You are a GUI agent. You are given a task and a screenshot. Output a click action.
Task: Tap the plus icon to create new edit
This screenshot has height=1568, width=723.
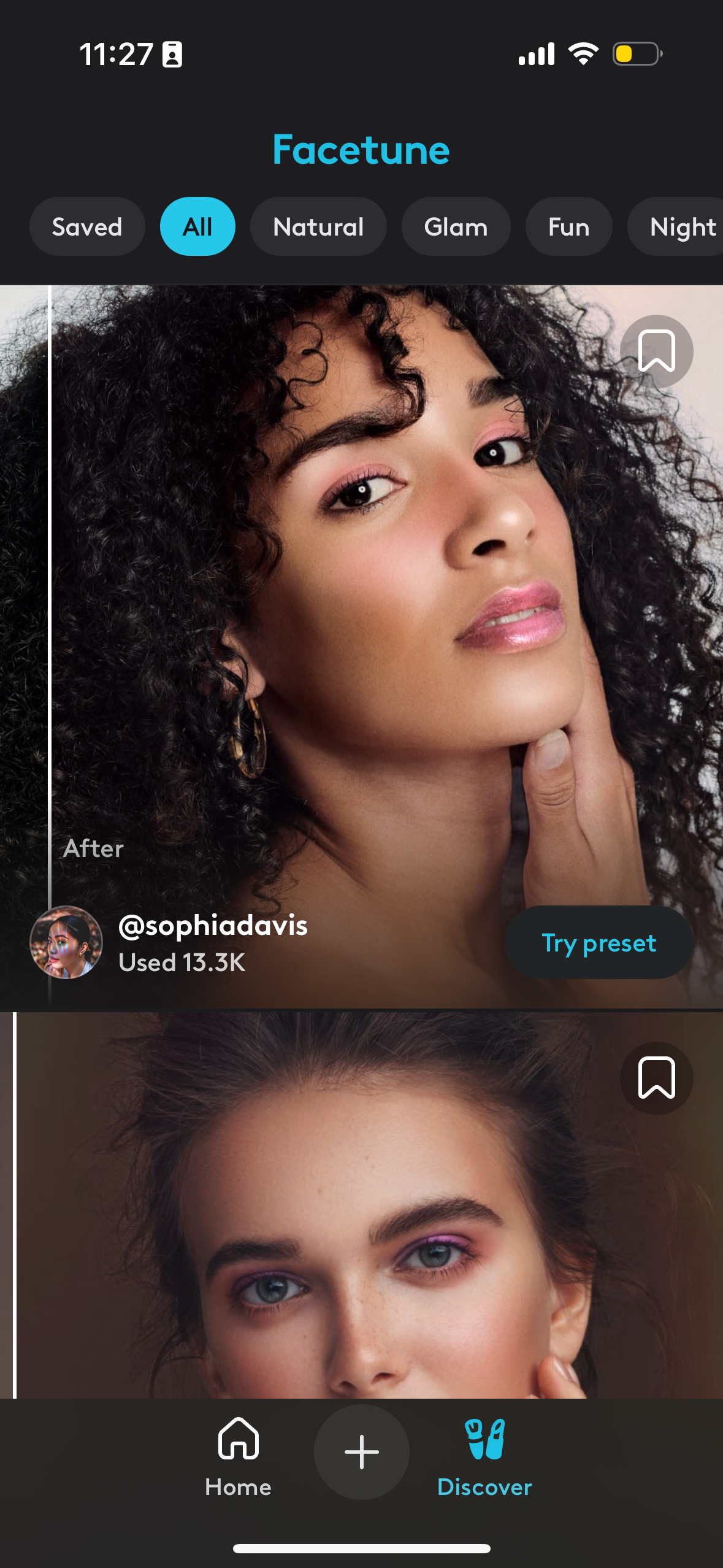[361, 1451]
